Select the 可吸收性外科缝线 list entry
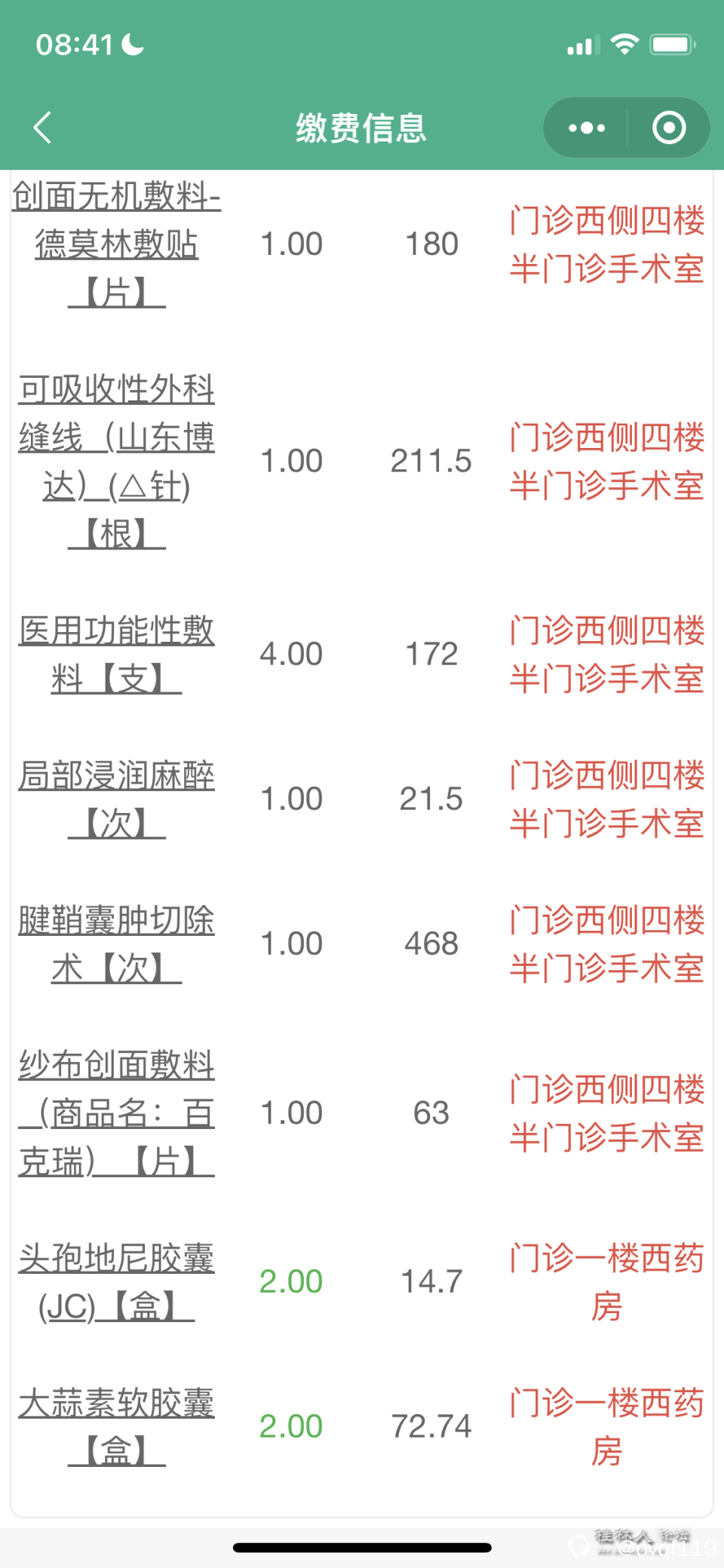The height and width of the screenshot is (1568, 724). [115, 462]
